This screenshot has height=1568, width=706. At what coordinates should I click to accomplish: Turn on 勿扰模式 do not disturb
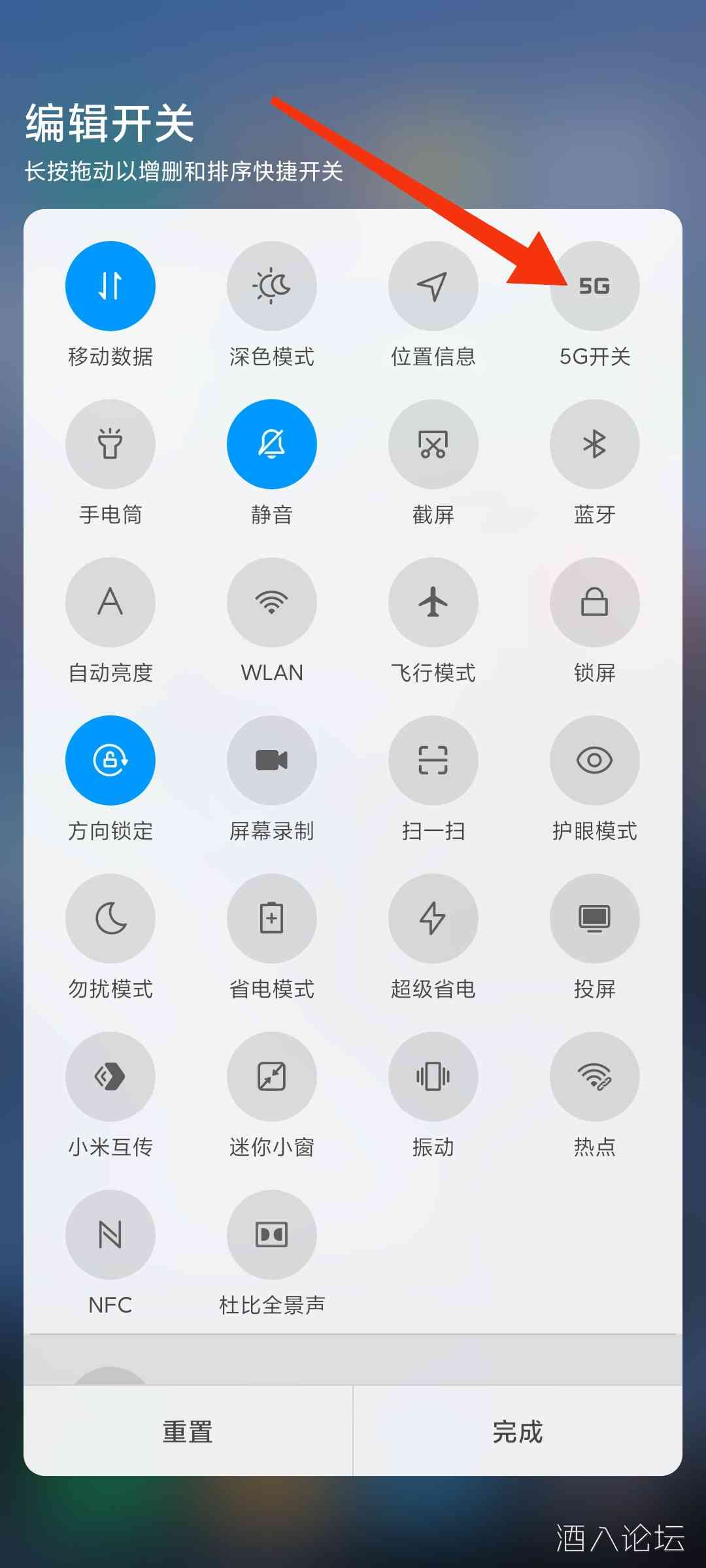110,919
